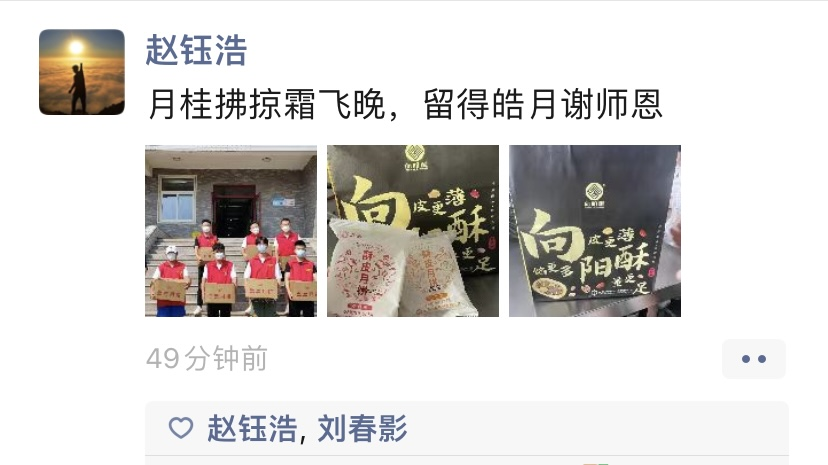This screenshot has width=828, height=465.
Task: Open 赵钰浩's profile picture
Action: pyautogui.click(x=82, y=72)
